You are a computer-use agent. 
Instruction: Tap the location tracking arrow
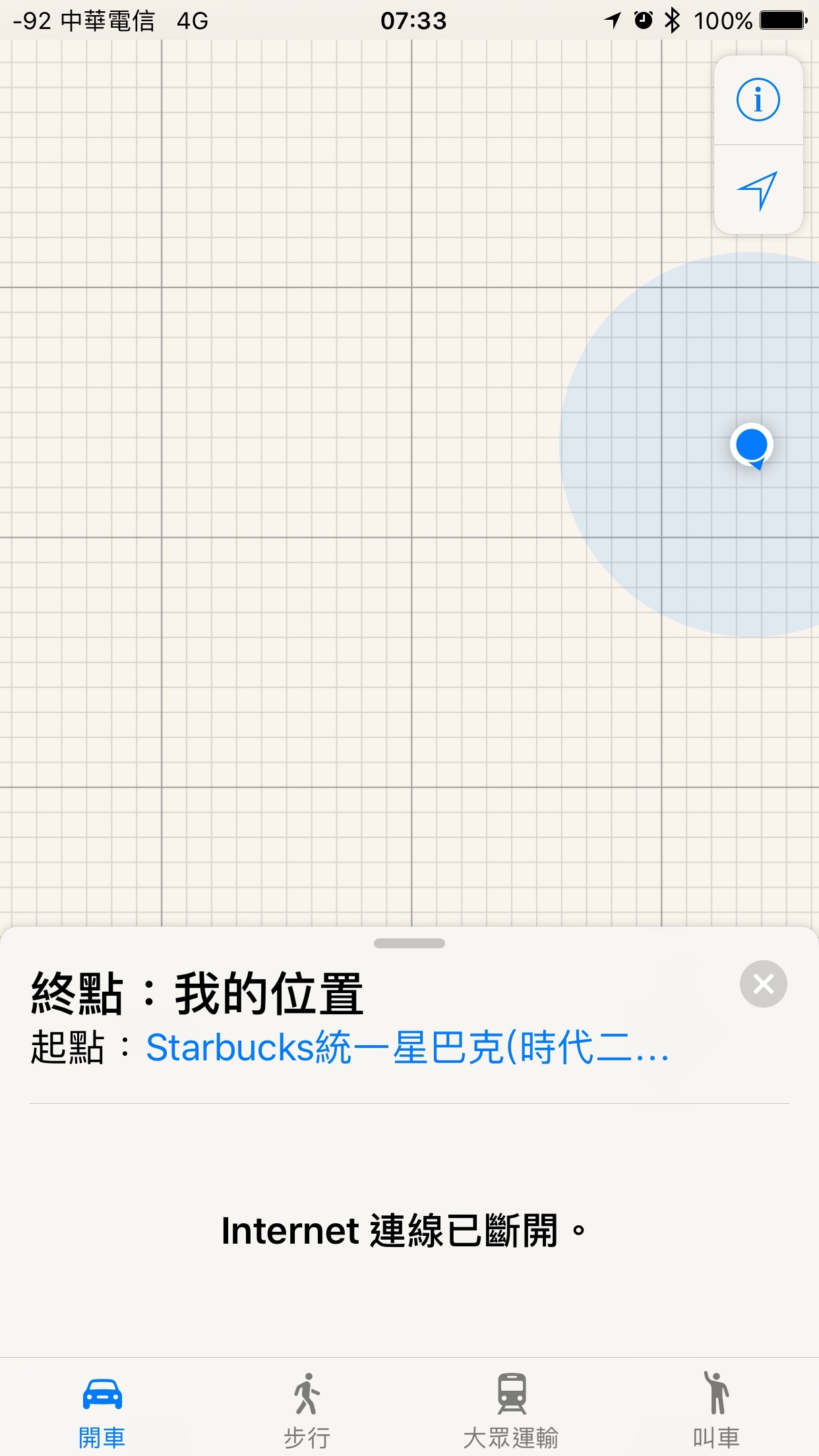coord(758,190)
